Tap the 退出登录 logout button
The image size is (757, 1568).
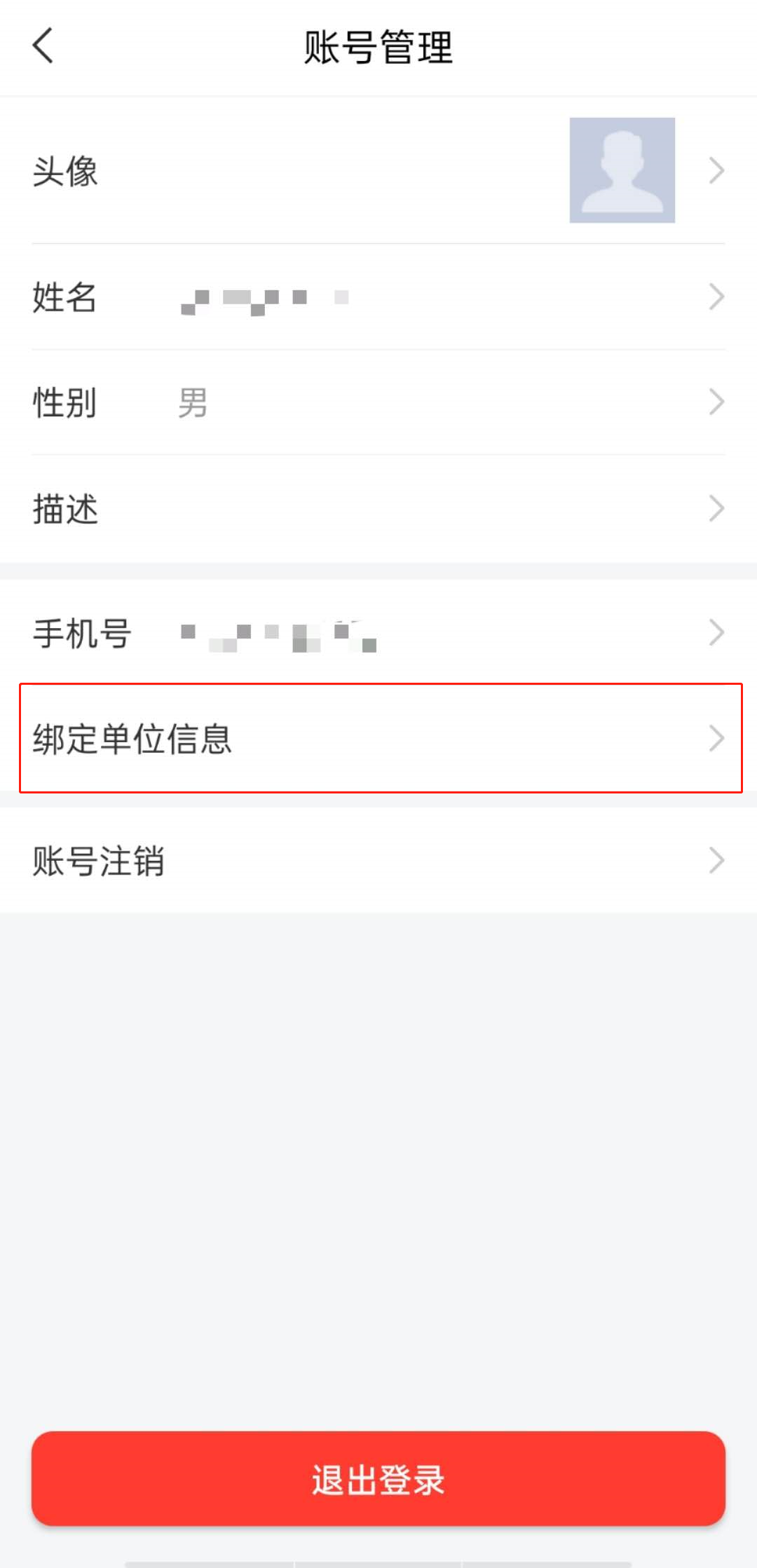pos(378,1478)
